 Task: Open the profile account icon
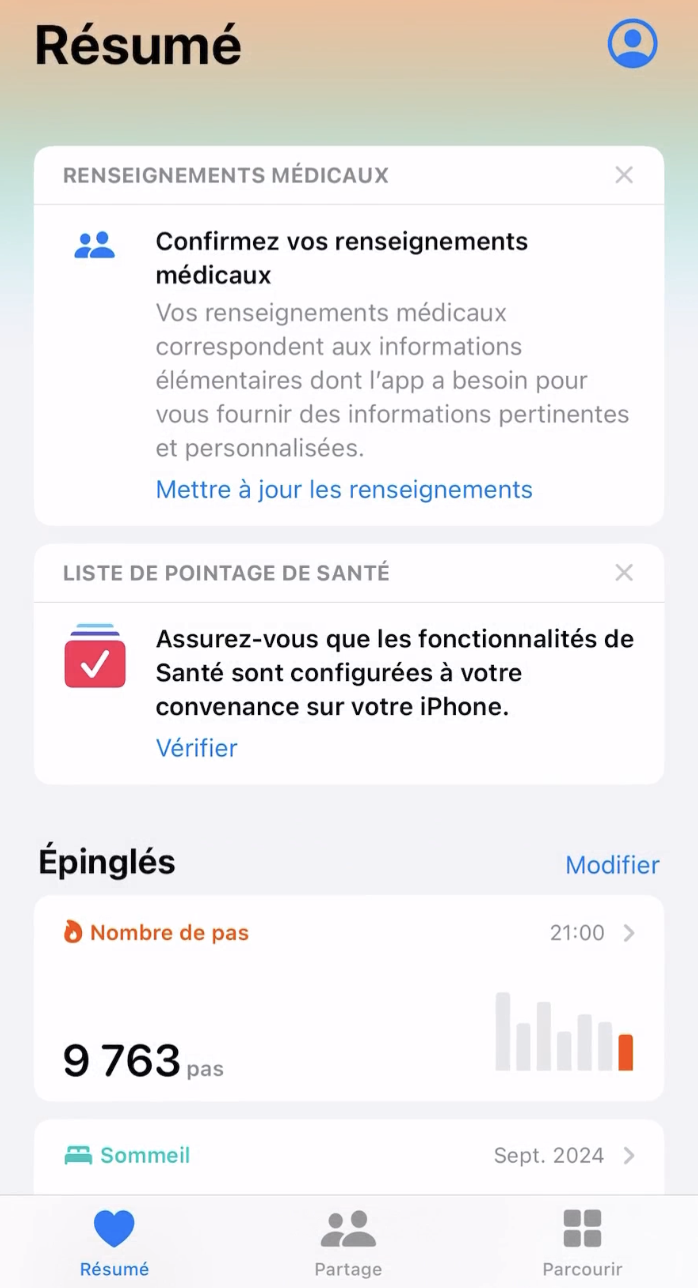coord(632,44)
